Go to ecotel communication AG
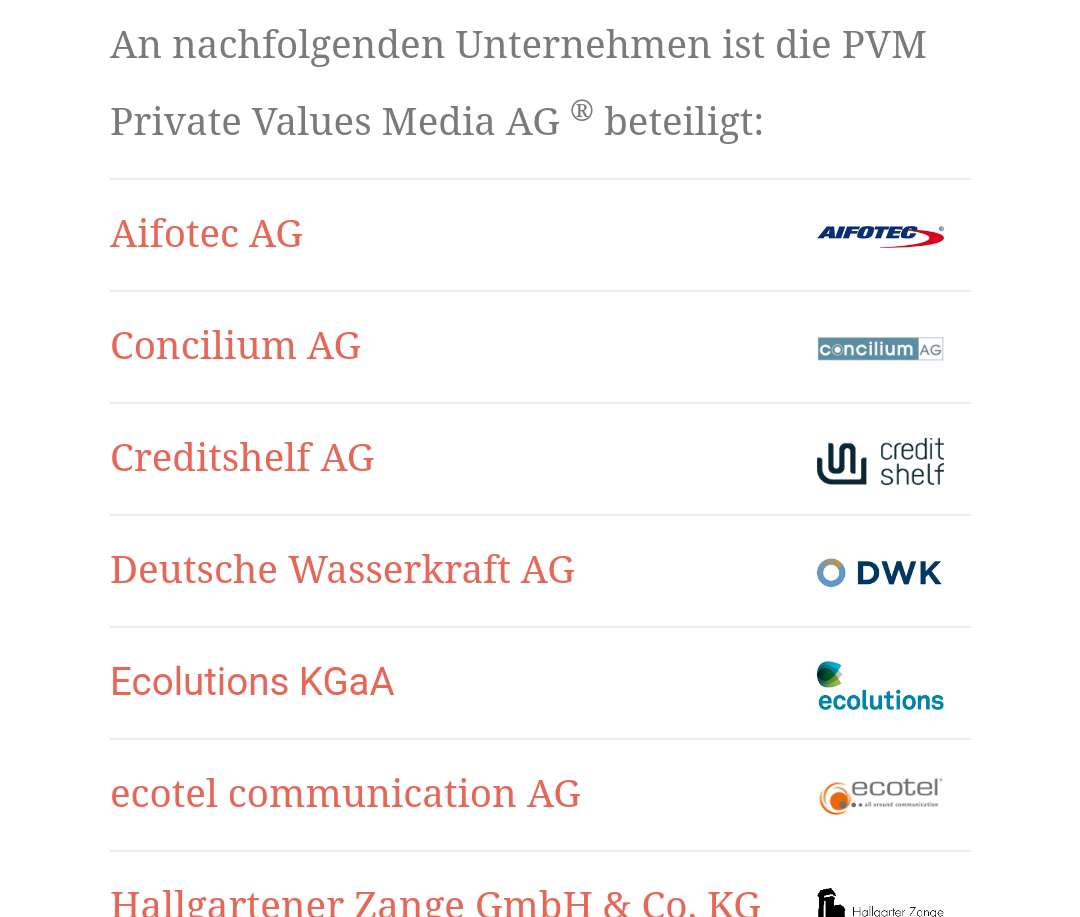 345,794
